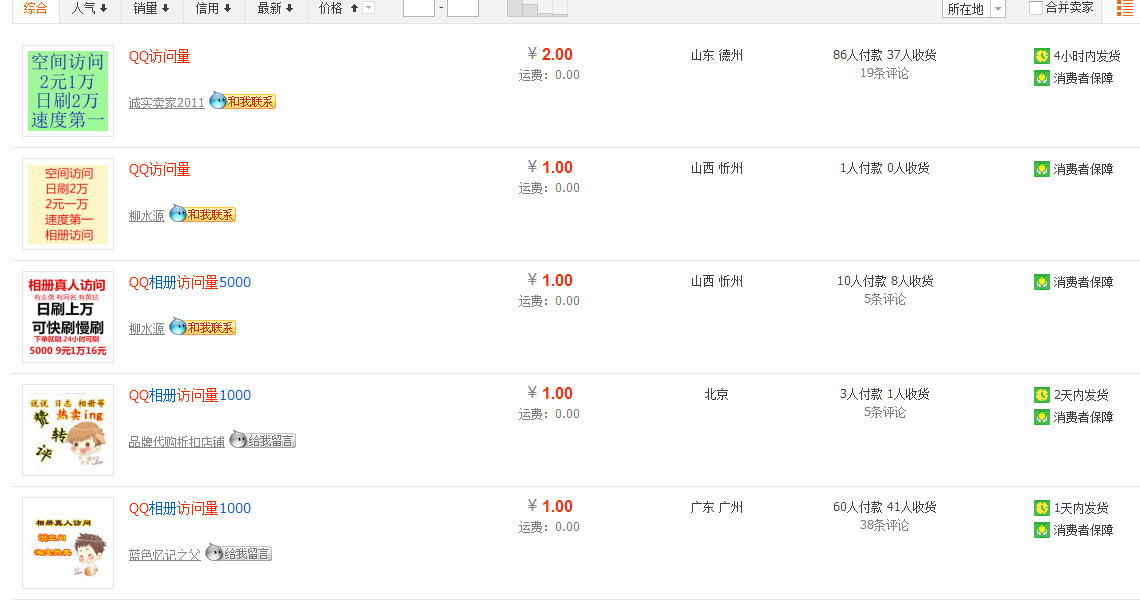Expand the 所在地 location dropdown
The height and width of the screenshot is (600, 1140).
click(973, 9)
